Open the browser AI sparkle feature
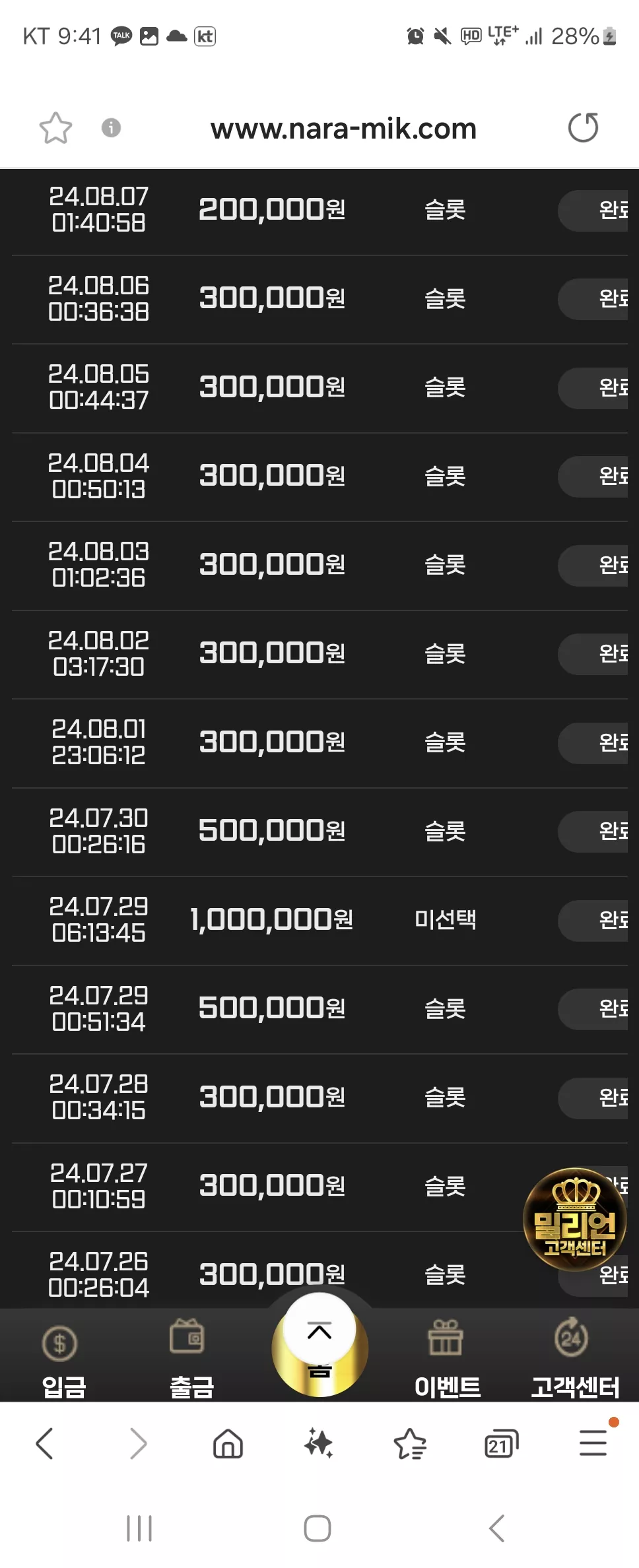The image size is (639, 1568). pos(319,1443)
